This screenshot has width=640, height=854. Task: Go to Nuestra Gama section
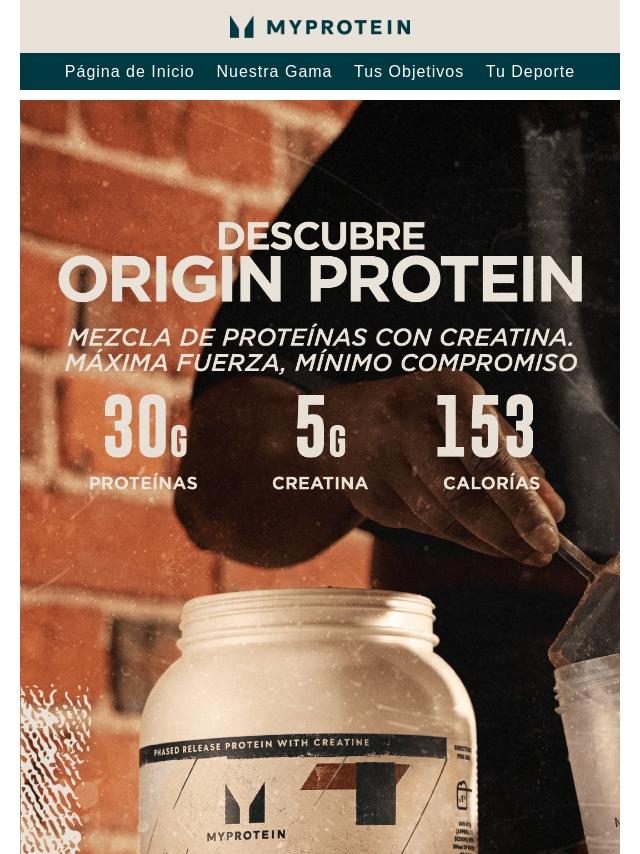pyautogui.click(x=274, y=72)
